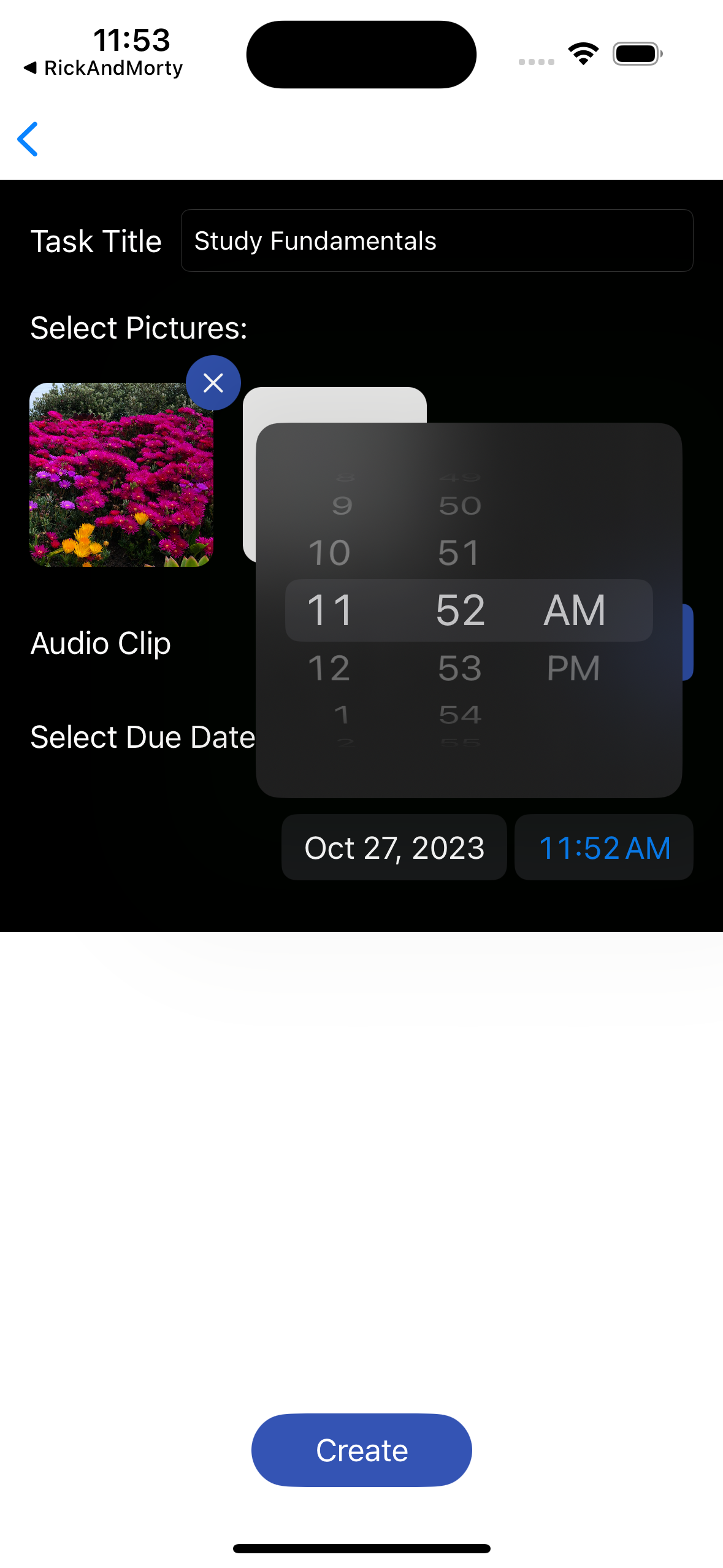
Task: Remove the flower picture with the X icon
Action: [x=213, y=382]
